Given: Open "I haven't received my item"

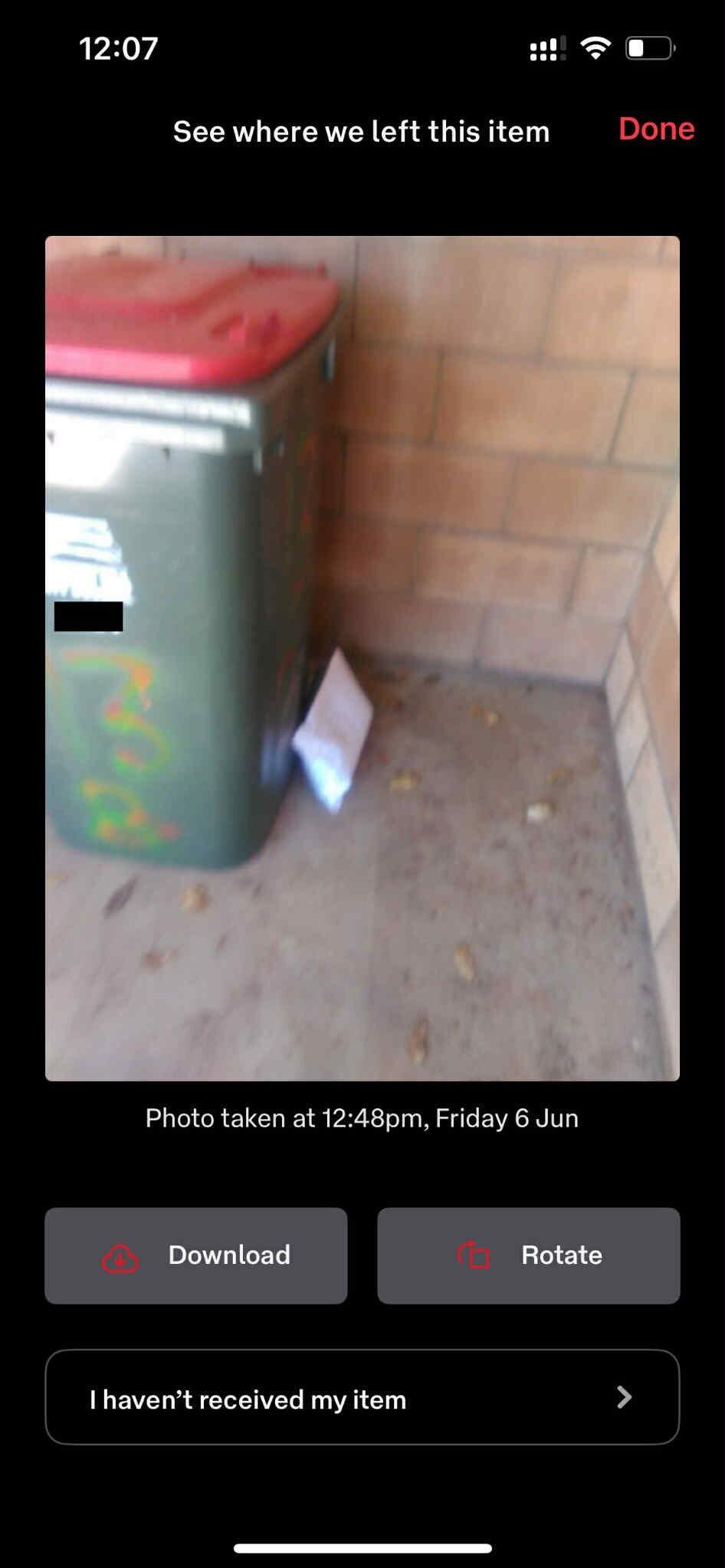Looking at the screenshot, I should point(362,1397).
